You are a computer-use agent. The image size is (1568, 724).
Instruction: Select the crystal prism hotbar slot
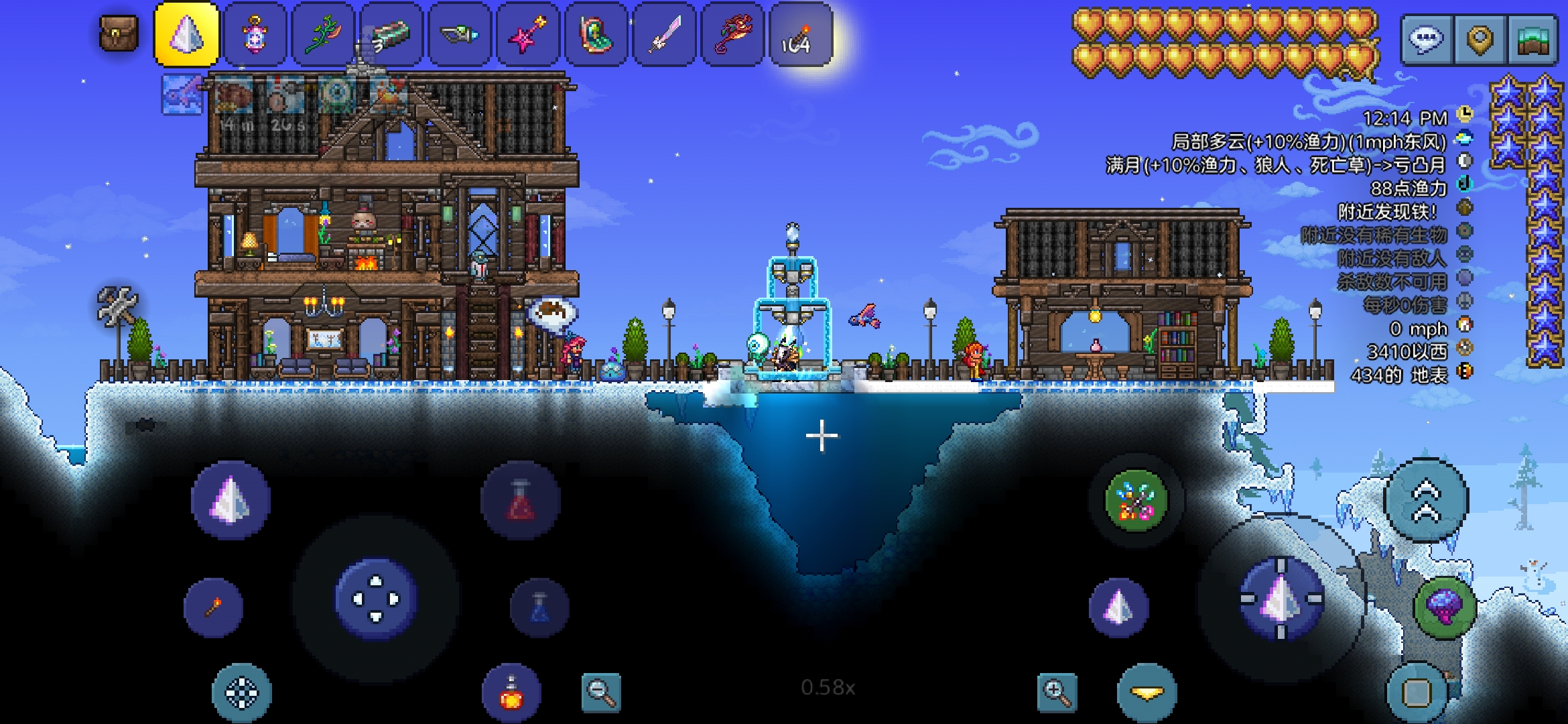(187, 35)
